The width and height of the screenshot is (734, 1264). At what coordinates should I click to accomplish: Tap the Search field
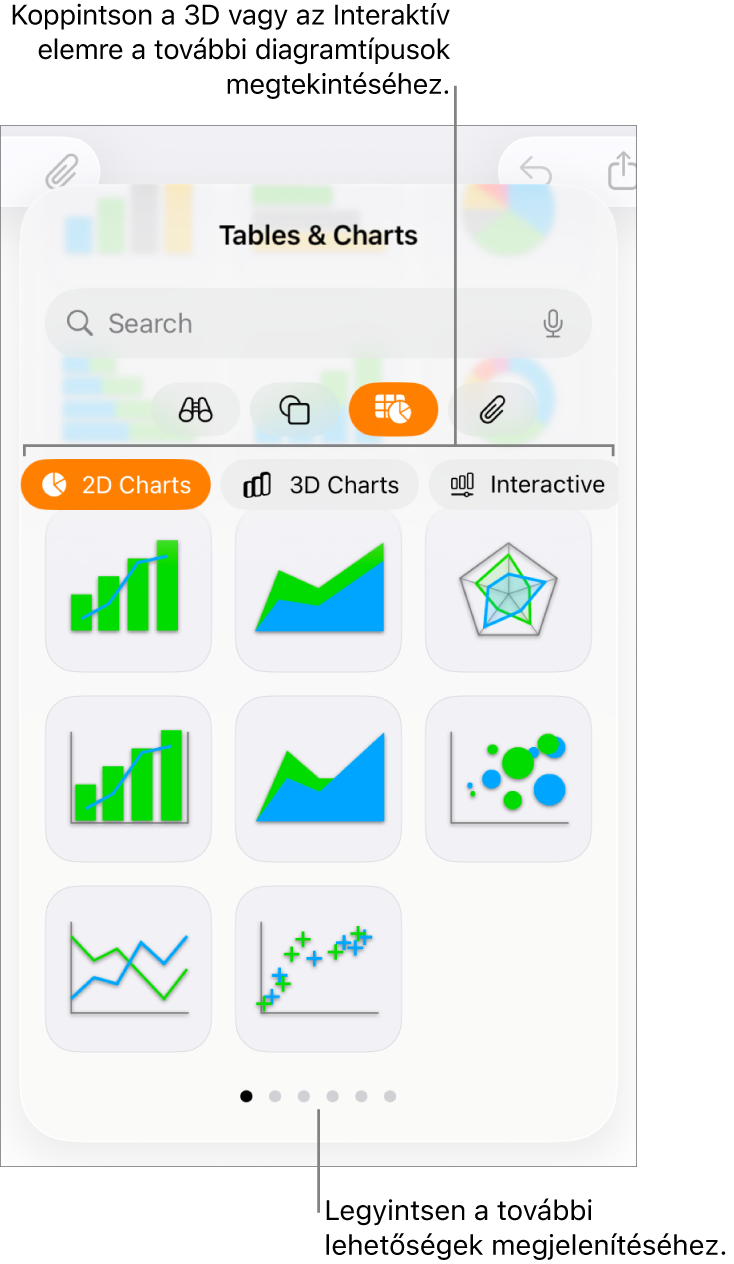pos(300,324)
